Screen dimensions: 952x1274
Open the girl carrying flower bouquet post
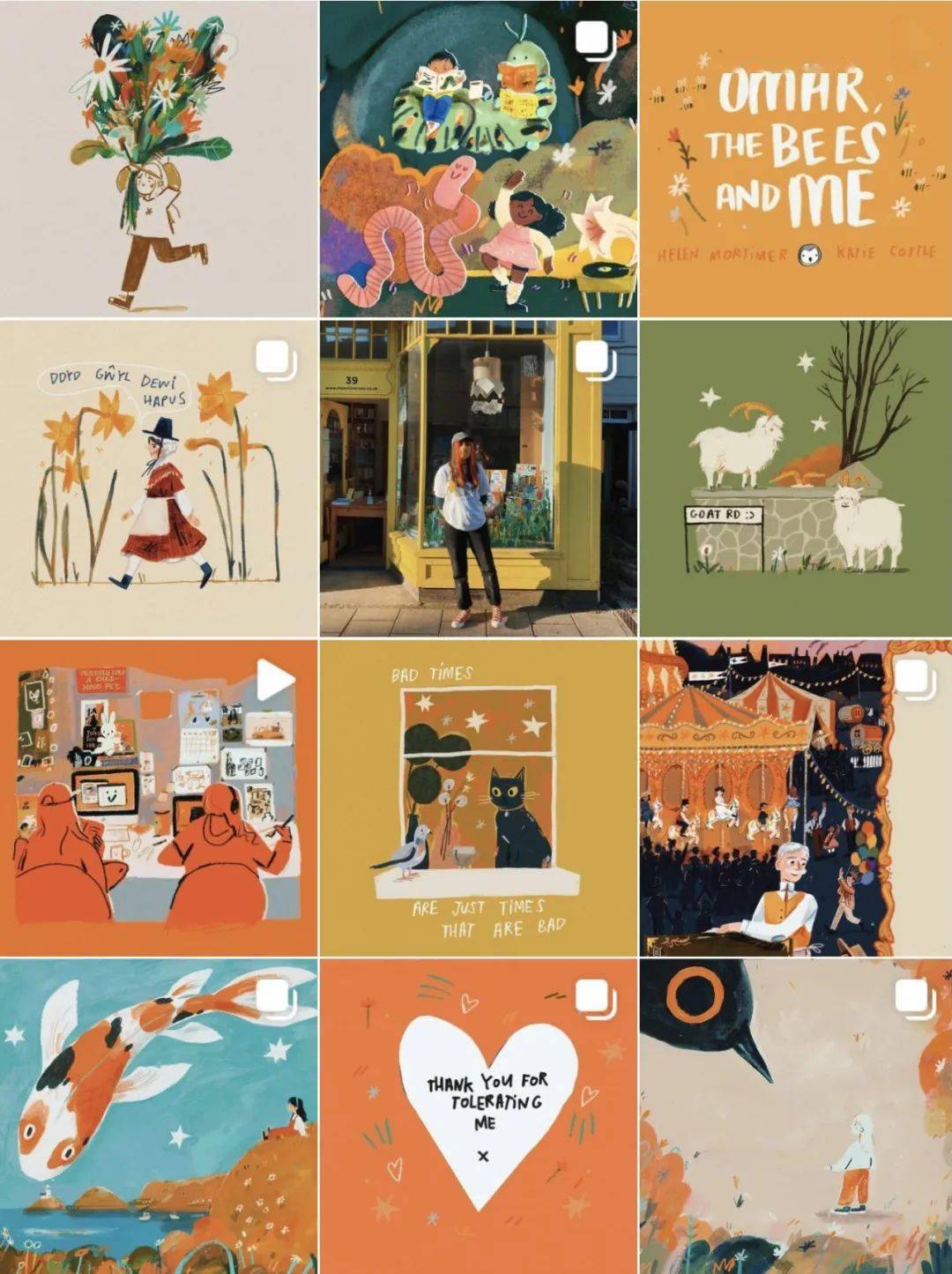point(159,159)
